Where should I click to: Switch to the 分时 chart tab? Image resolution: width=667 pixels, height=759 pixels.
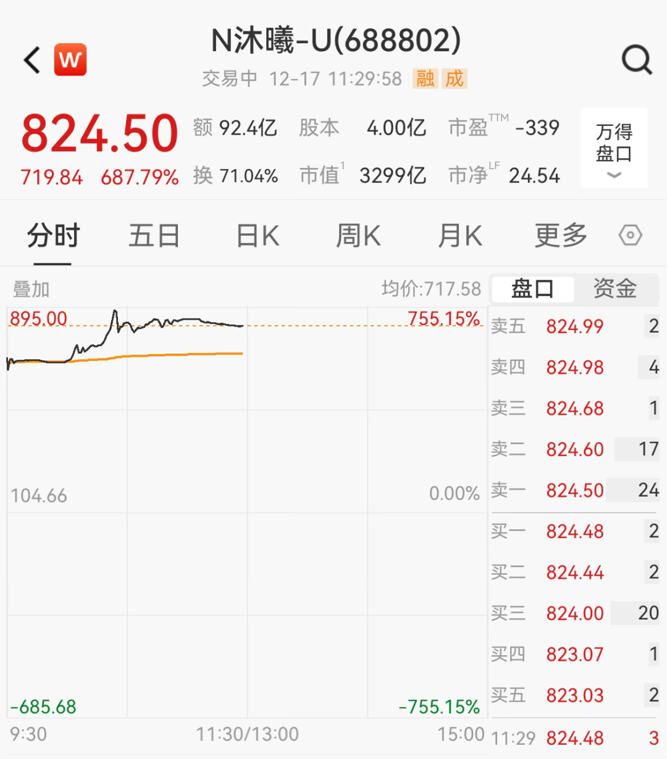click(53, 236)
